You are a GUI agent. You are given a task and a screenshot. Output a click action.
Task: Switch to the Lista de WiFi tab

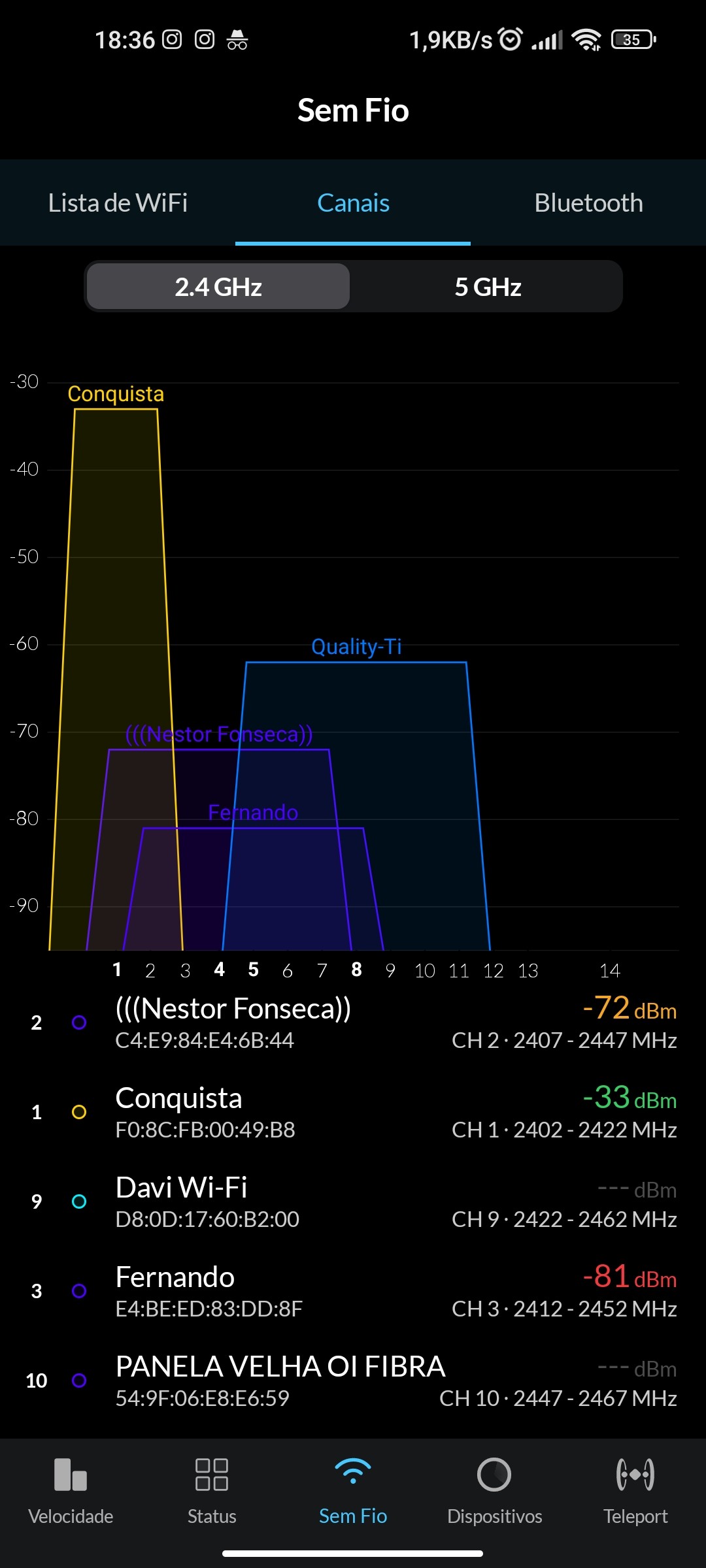118,203
